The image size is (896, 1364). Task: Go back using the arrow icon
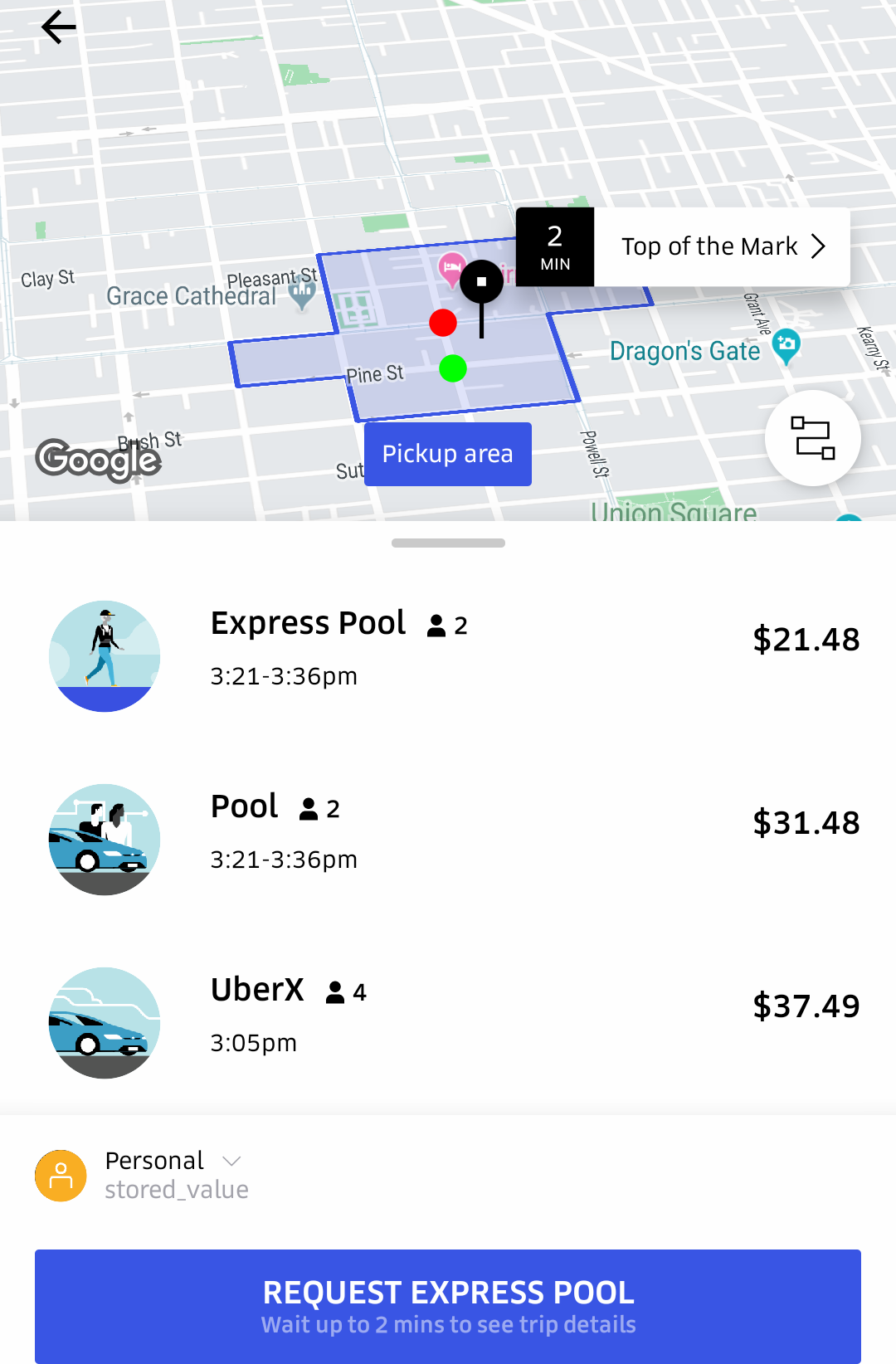(x=58, y=28)
